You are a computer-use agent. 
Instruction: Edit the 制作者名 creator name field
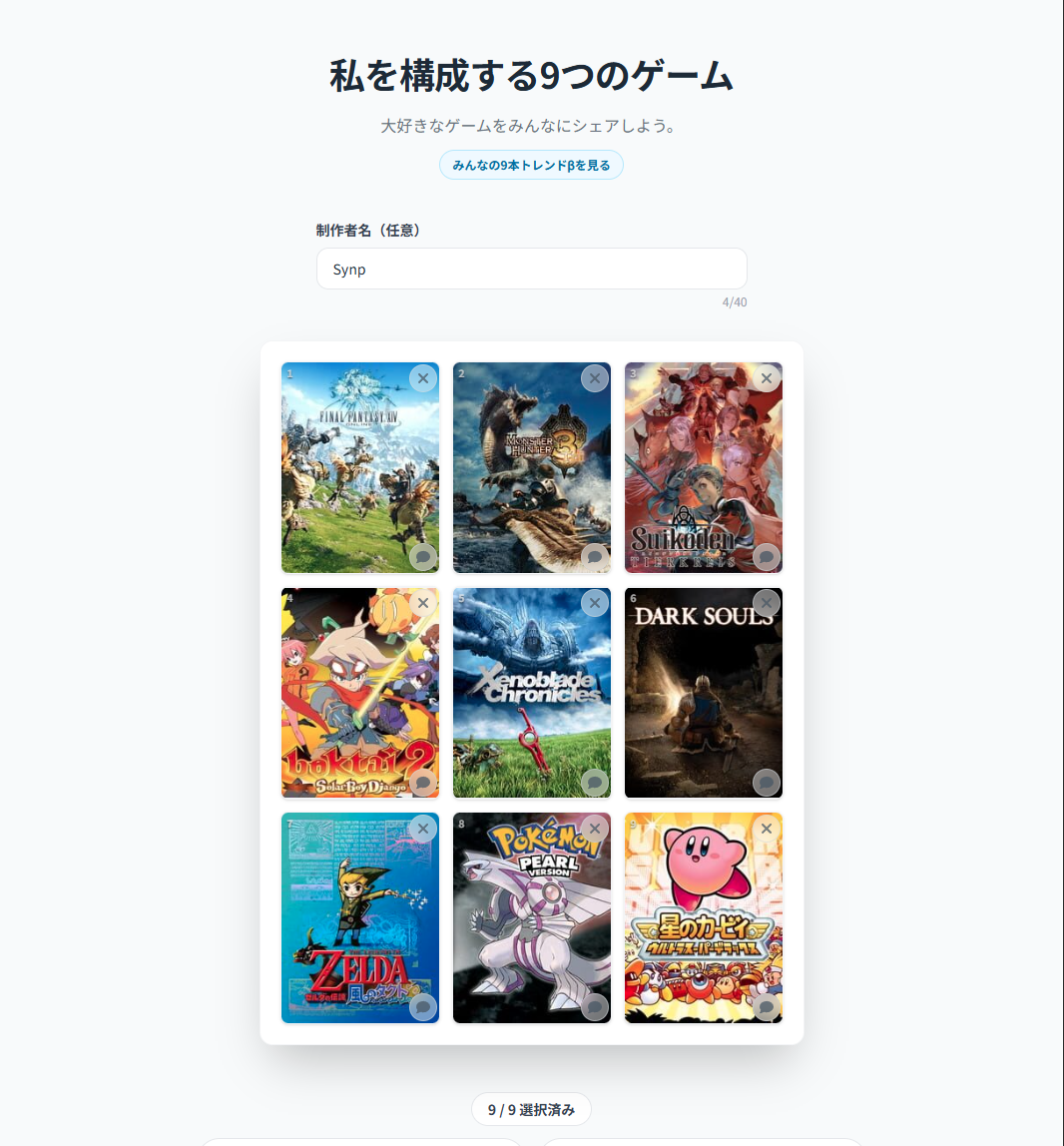531,269
